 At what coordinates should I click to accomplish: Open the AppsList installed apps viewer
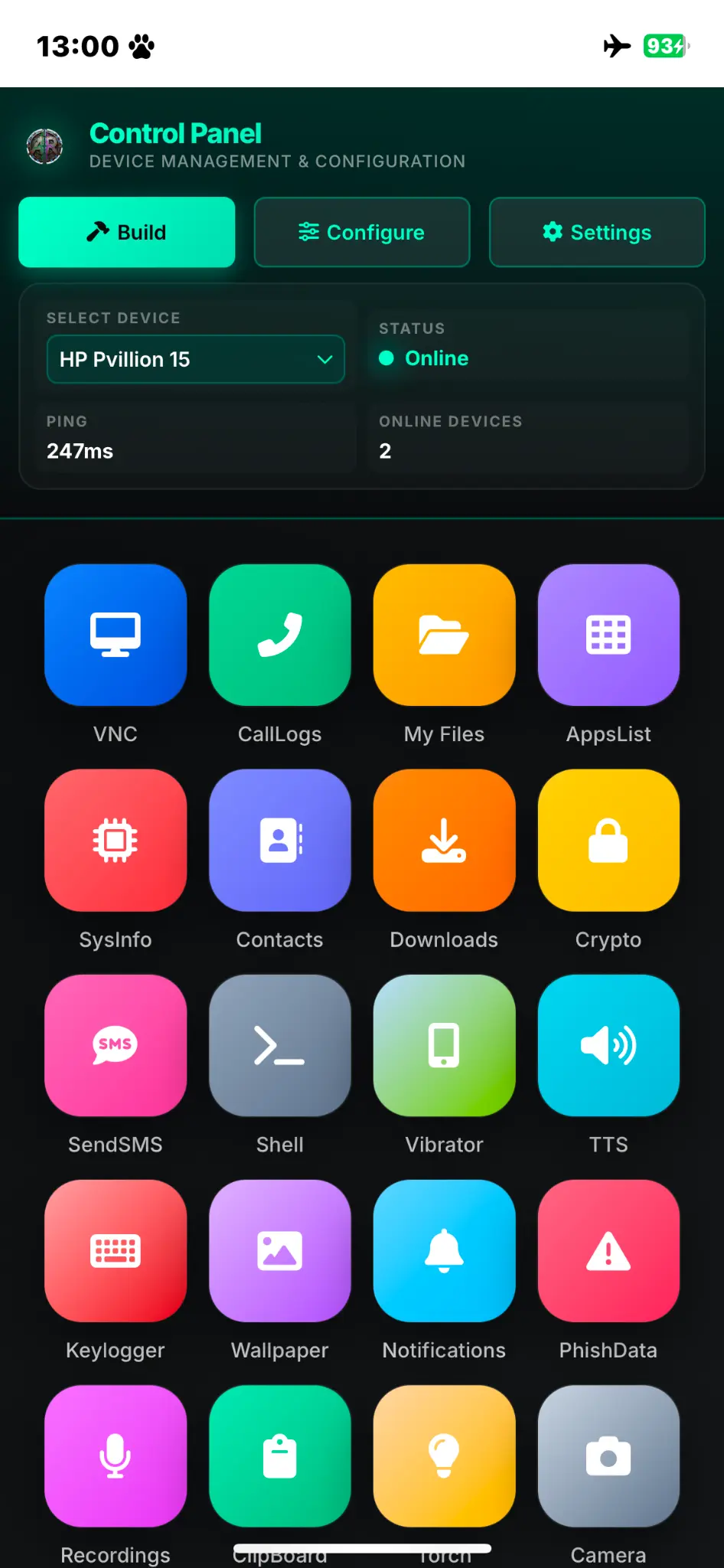[608, 635]
